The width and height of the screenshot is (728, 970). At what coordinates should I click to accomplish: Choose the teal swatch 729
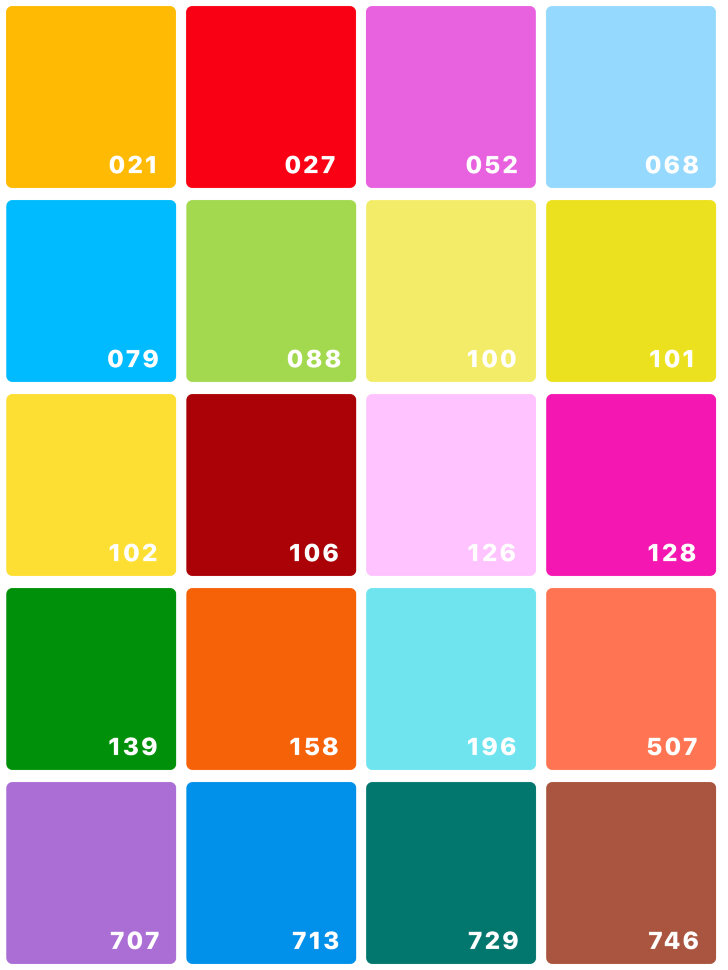(451, 873)
